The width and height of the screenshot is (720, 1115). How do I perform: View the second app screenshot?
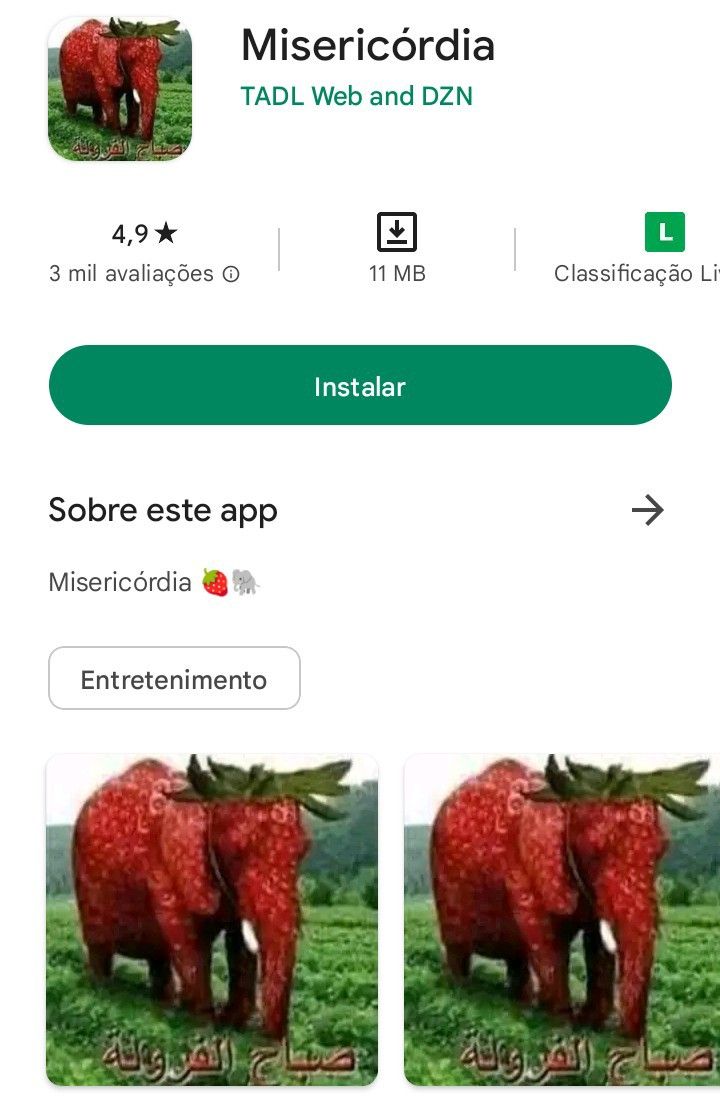[x=562, y=920]
